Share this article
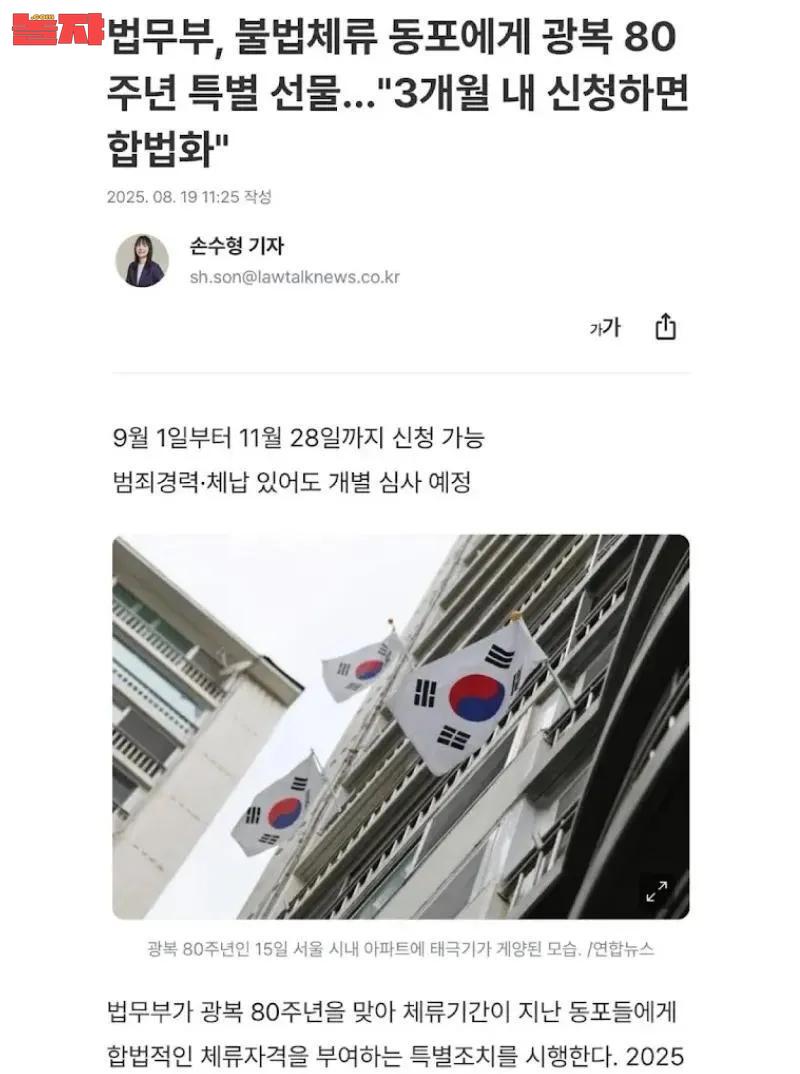 [666, 327]
